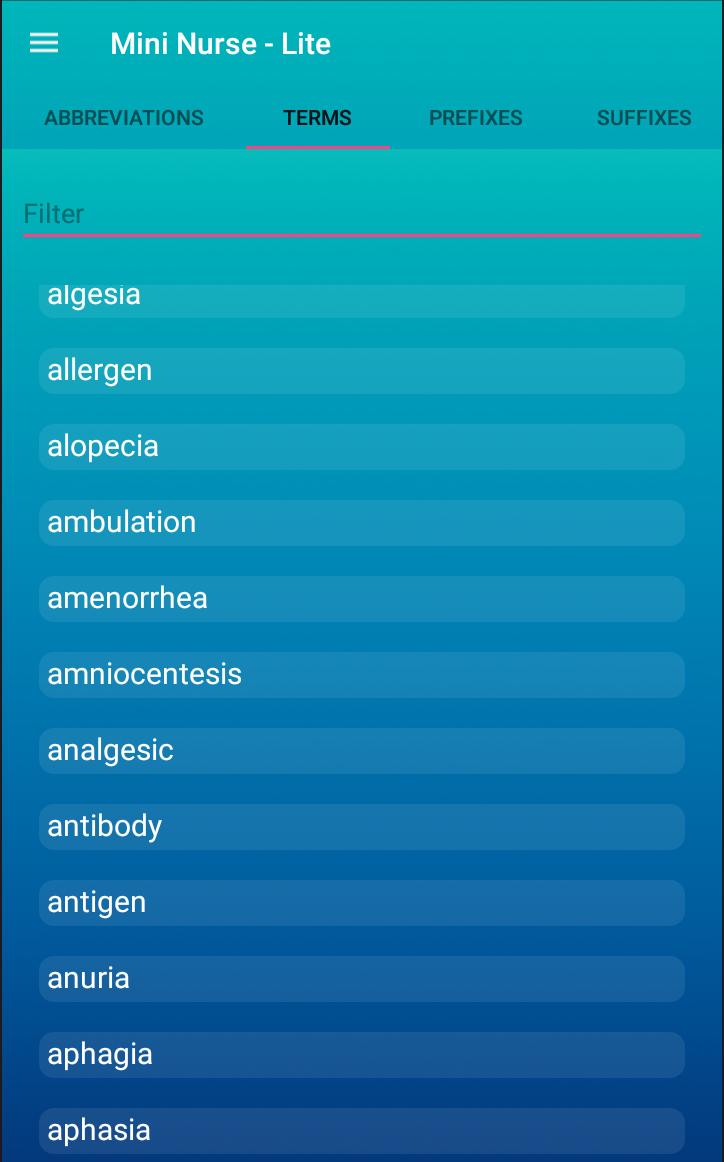The width and height of the screenshot is (724, 1162).
Task: Open the allergen entry
Action: (362, 371)
